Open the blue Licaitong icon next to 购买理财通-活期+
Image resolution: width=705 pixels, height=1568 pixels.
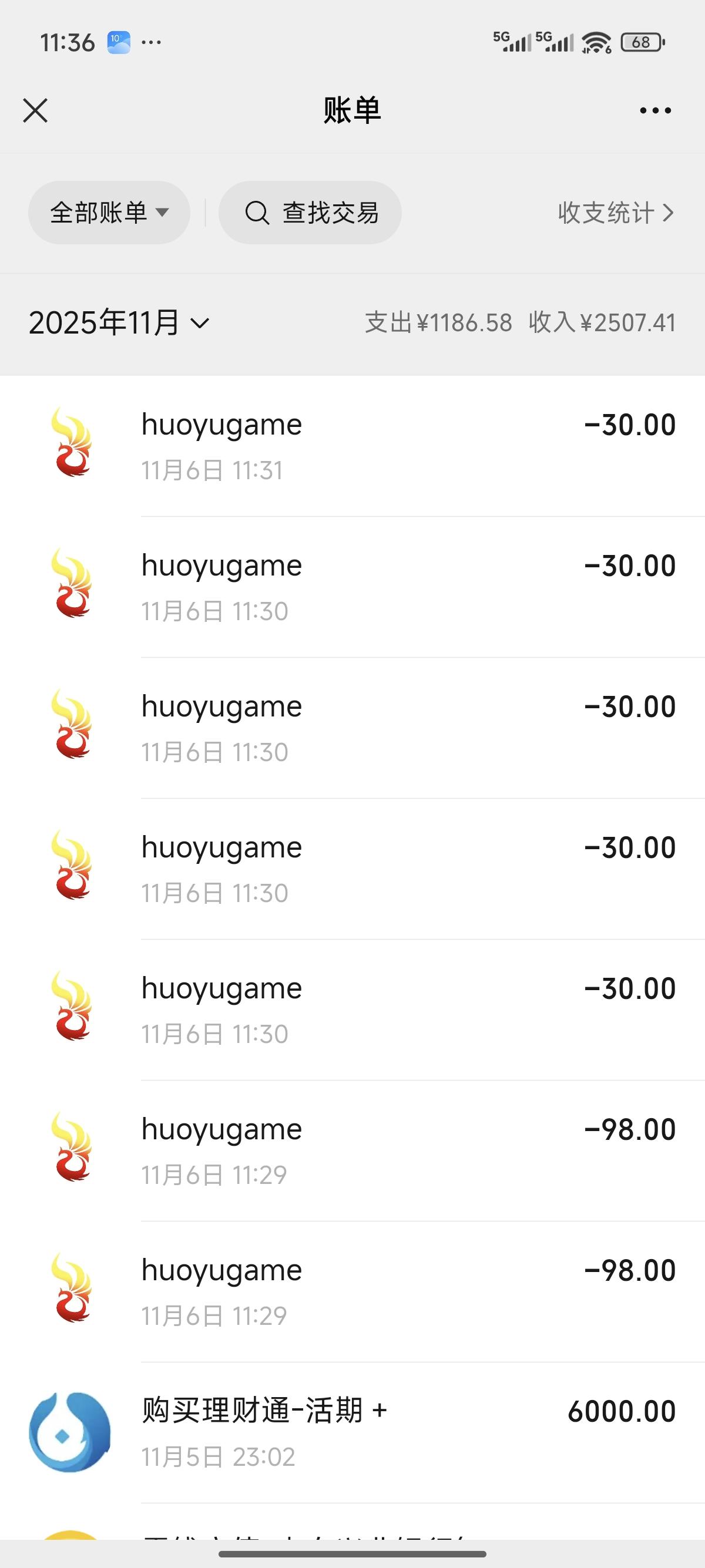click(70, 1434)
